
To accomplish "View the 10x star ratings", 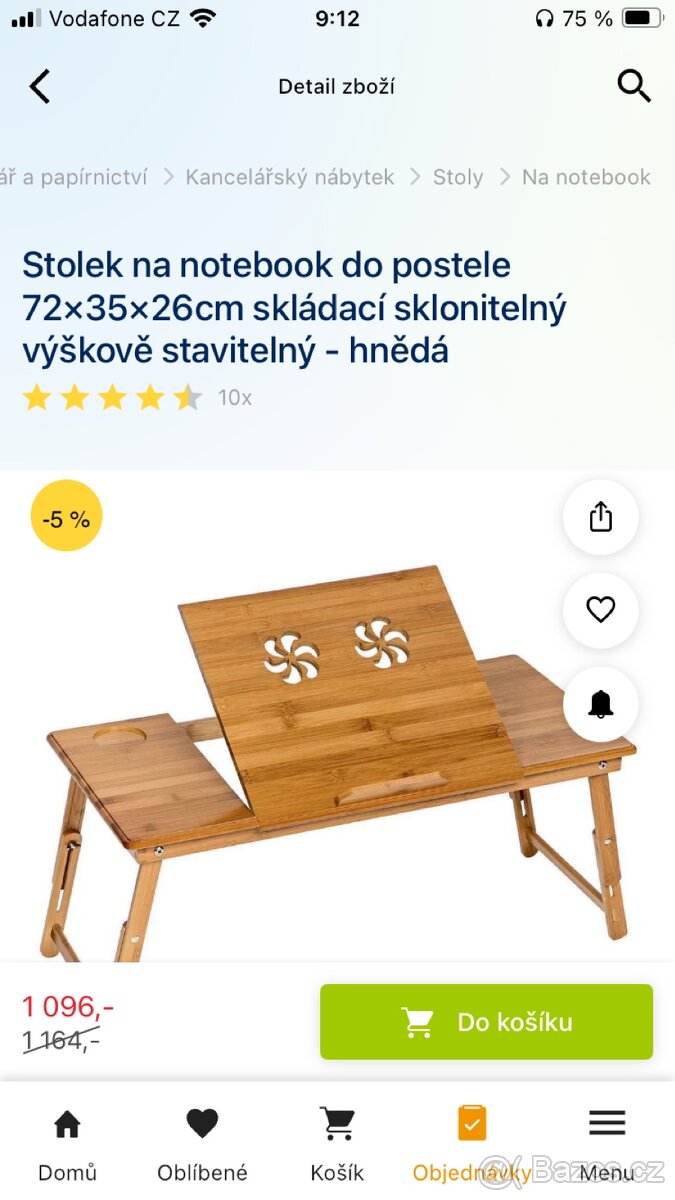I will (137, 398).
